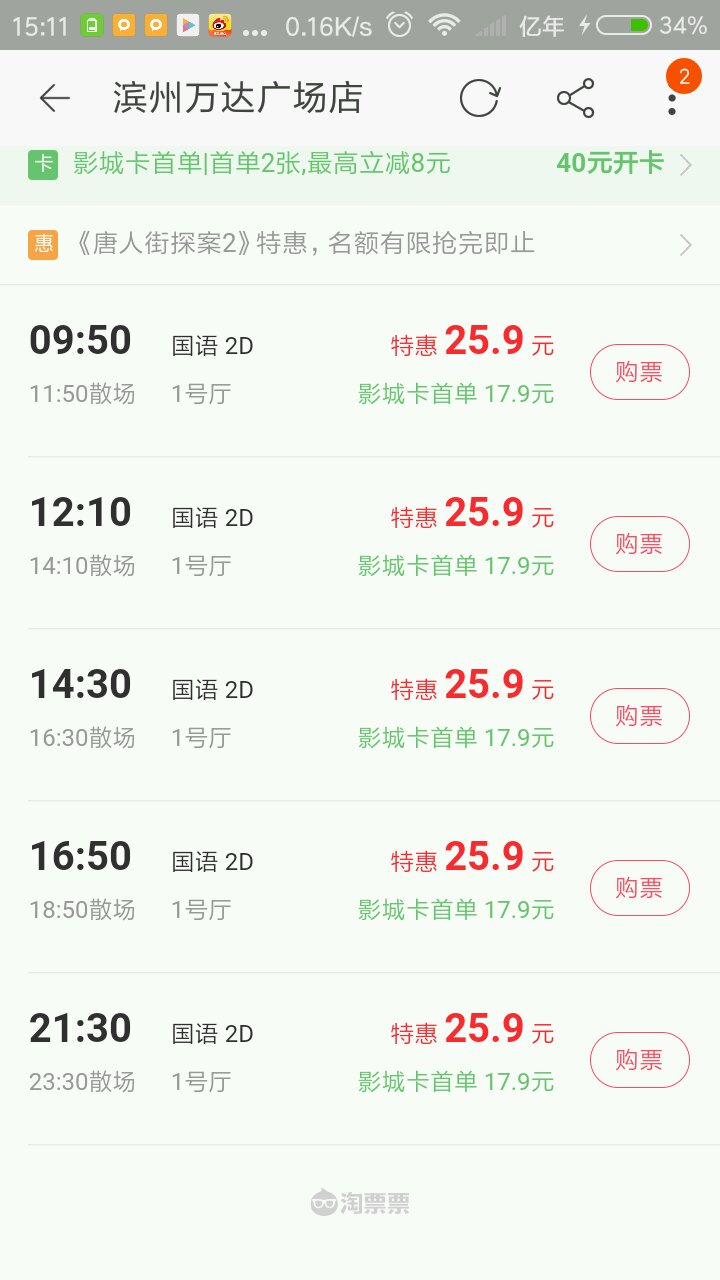Image resolution: width=720 pixels, height=1280 pixels.
Task: Open the overflow menu
Action: click(672, 98)
